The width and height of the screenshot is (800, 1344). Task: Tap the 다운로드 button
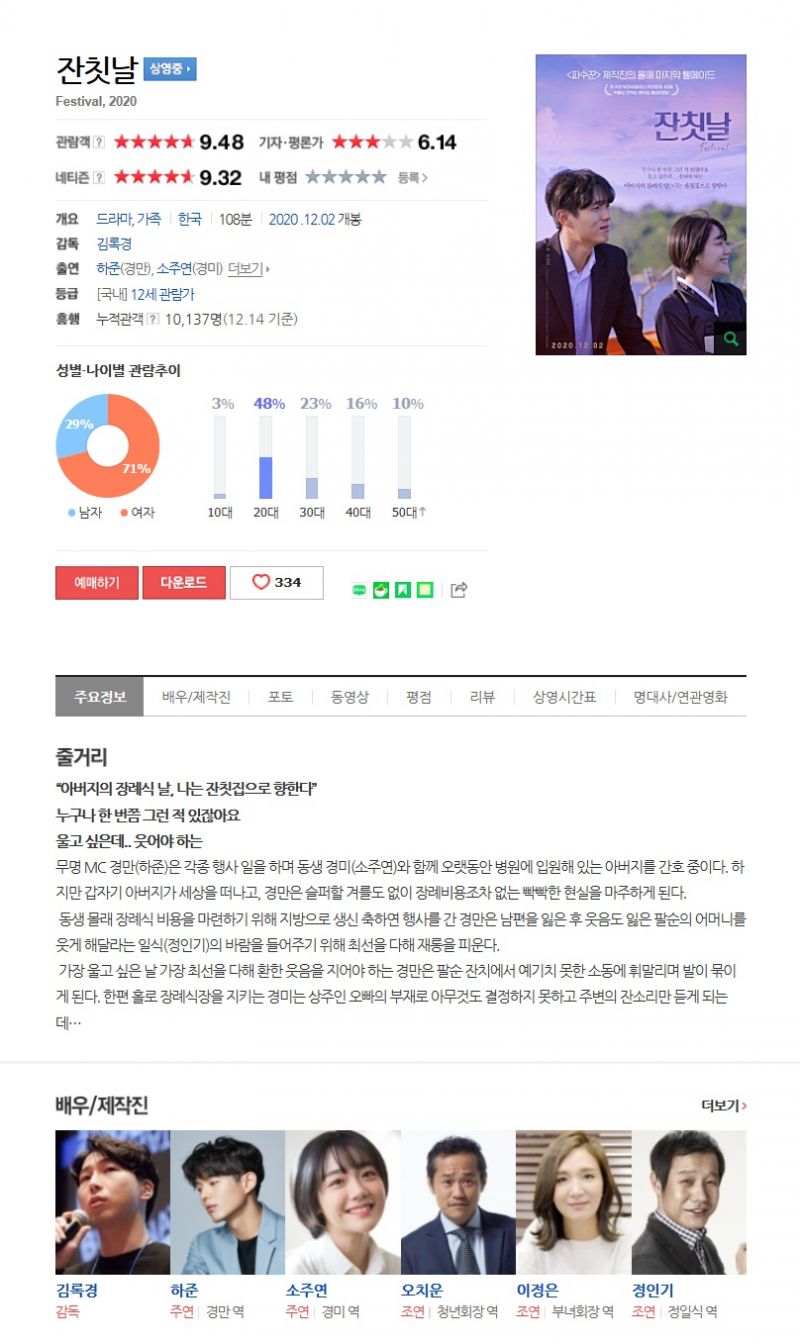pyautogui.click(x=184, y=582)
